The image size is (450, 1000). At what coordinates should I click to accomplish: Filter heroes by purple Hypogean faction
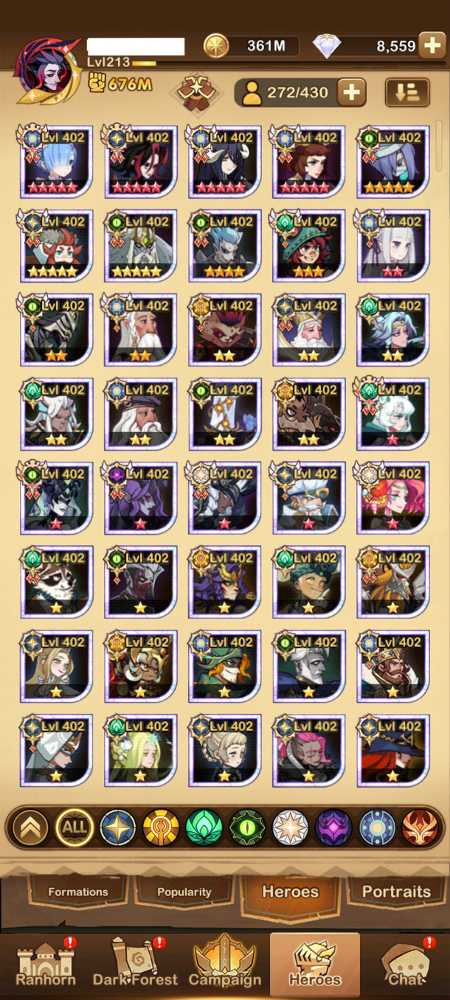click(333, 827)
